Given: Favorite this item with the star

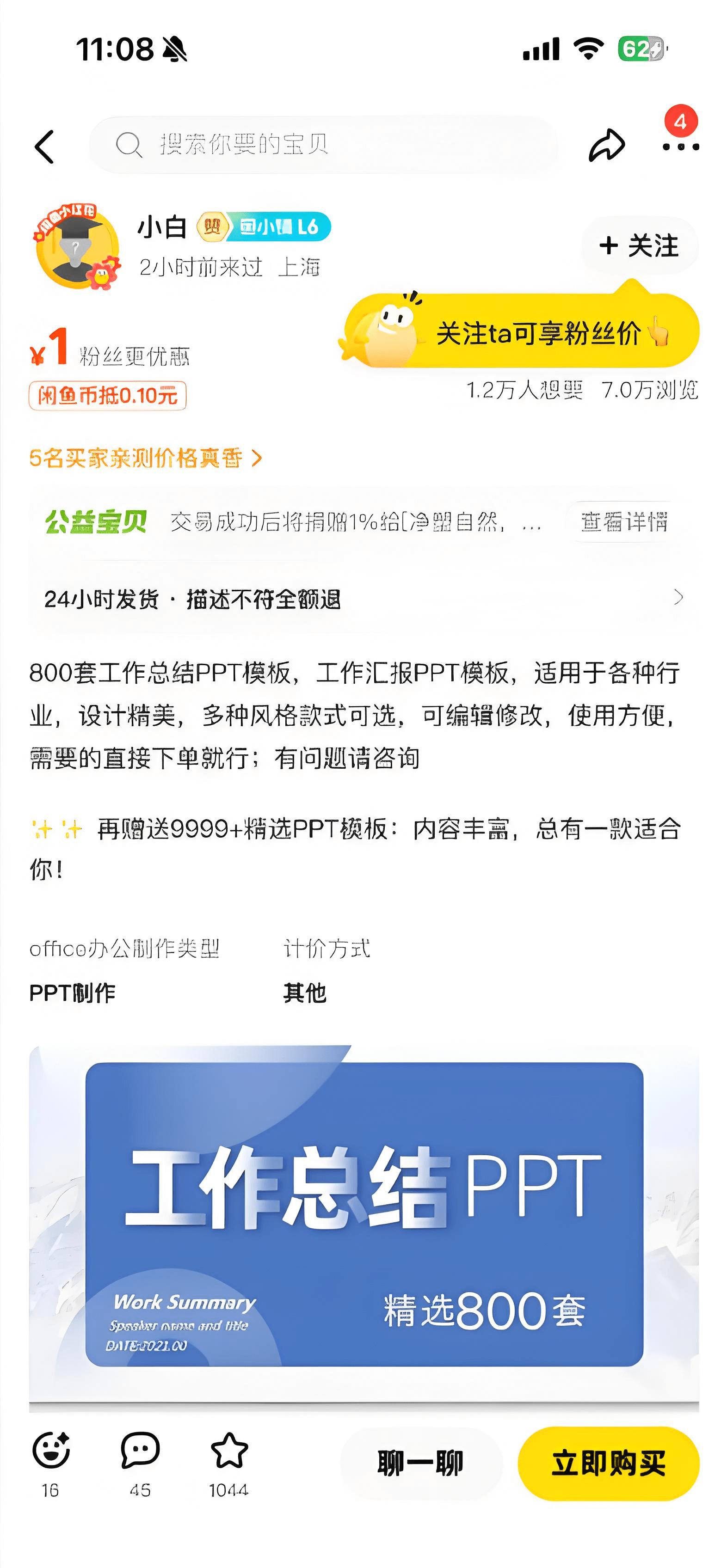Looking at the screenshot, I should click(x=229, y=1452).
